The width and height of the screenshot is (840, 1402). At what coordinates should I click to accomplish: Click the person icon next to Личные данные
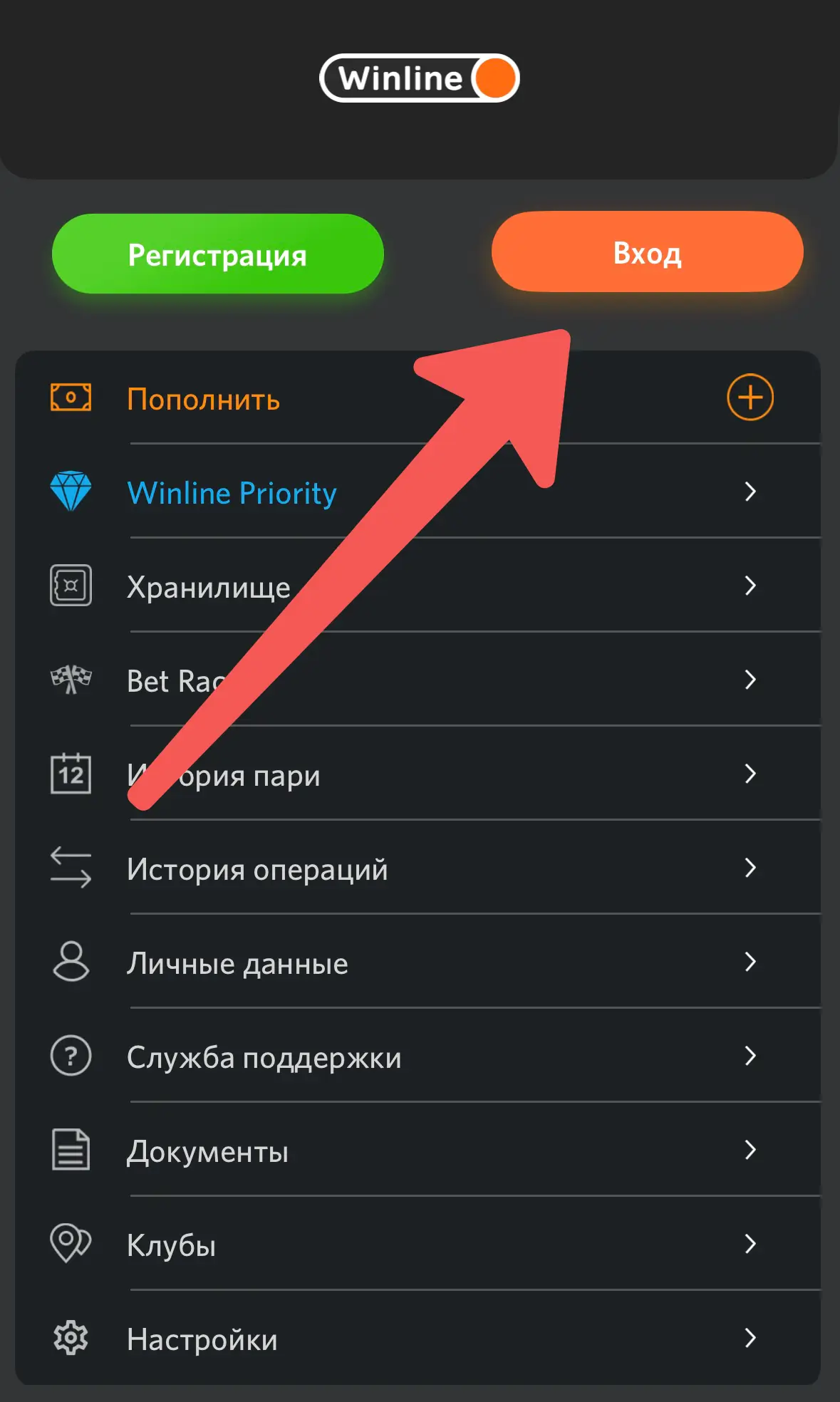click(70, 962)
